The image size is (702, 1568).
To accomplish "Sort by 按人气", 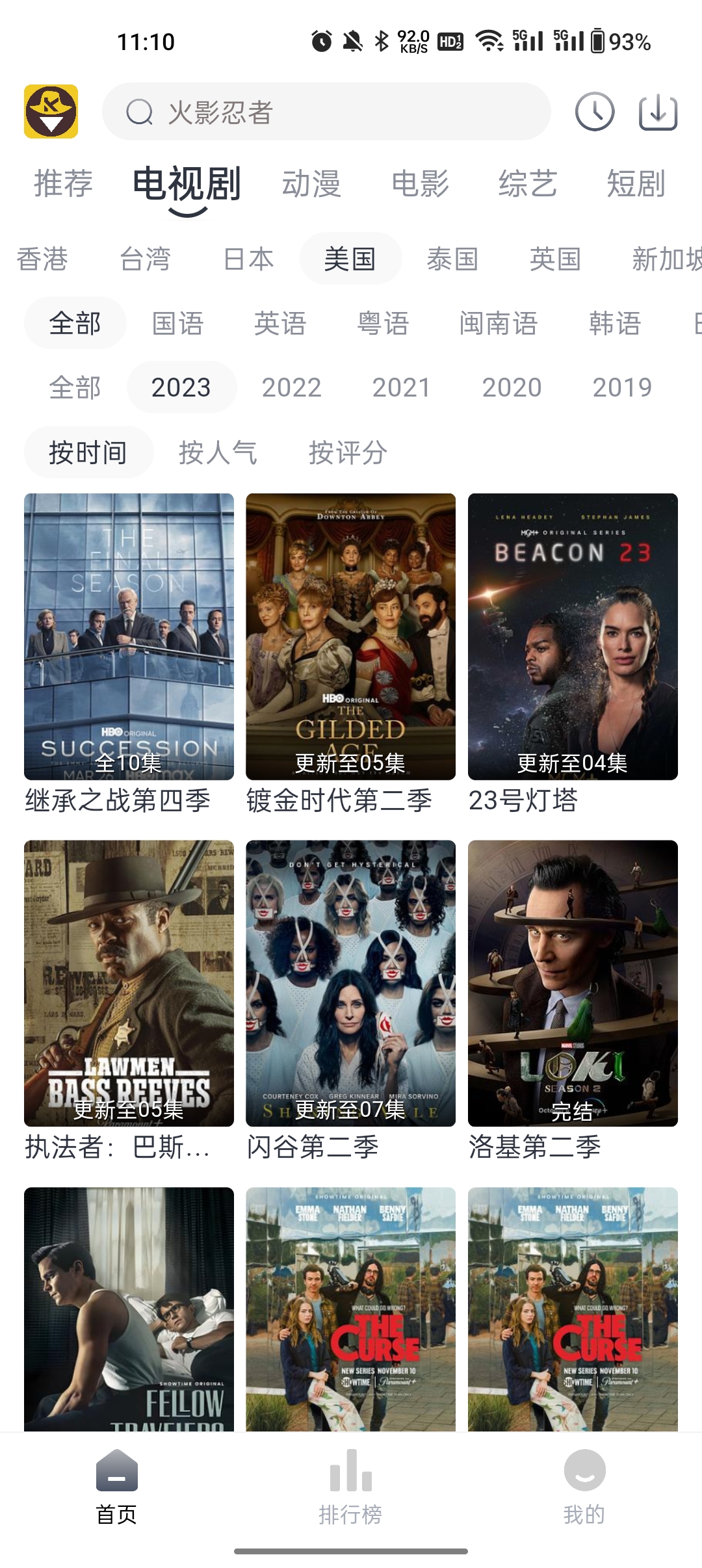I will tap(218, 452).
